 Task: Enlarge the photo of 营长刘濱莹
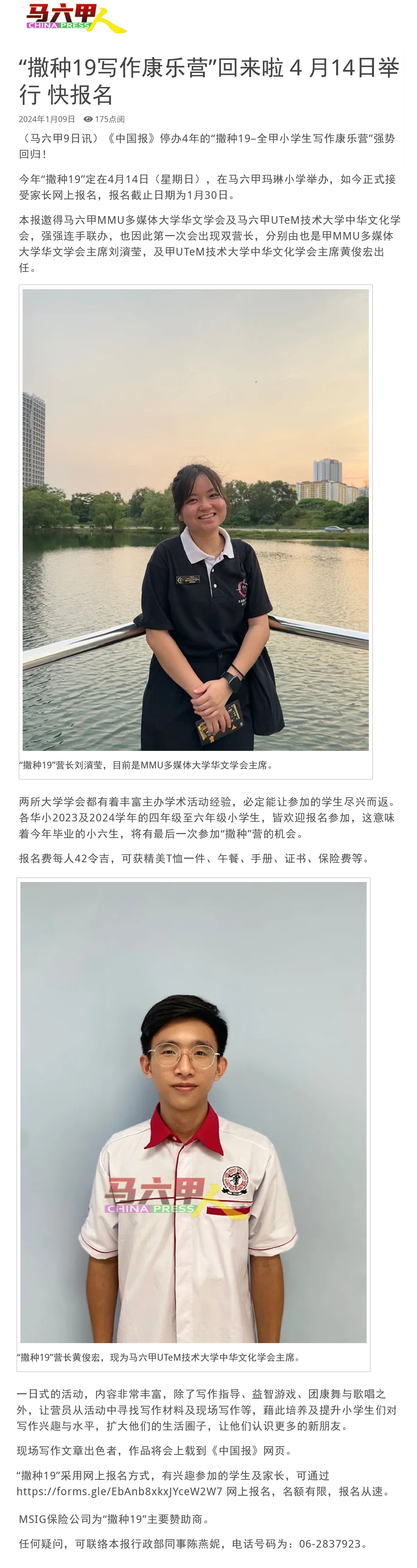[195, 519]
